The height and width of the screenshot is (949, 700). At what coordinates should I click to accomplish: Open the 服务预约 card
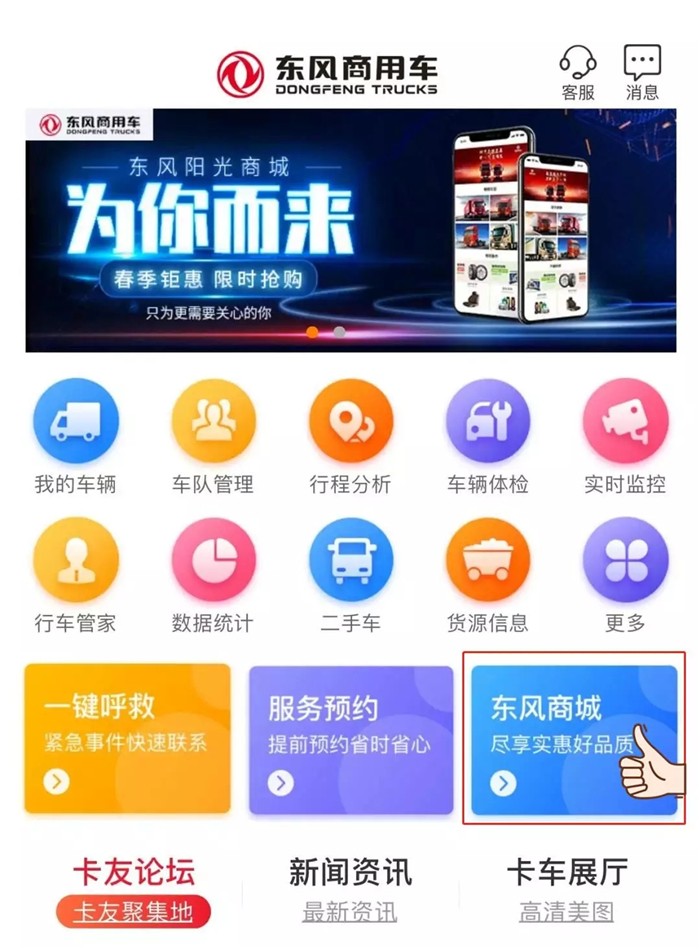350,738
